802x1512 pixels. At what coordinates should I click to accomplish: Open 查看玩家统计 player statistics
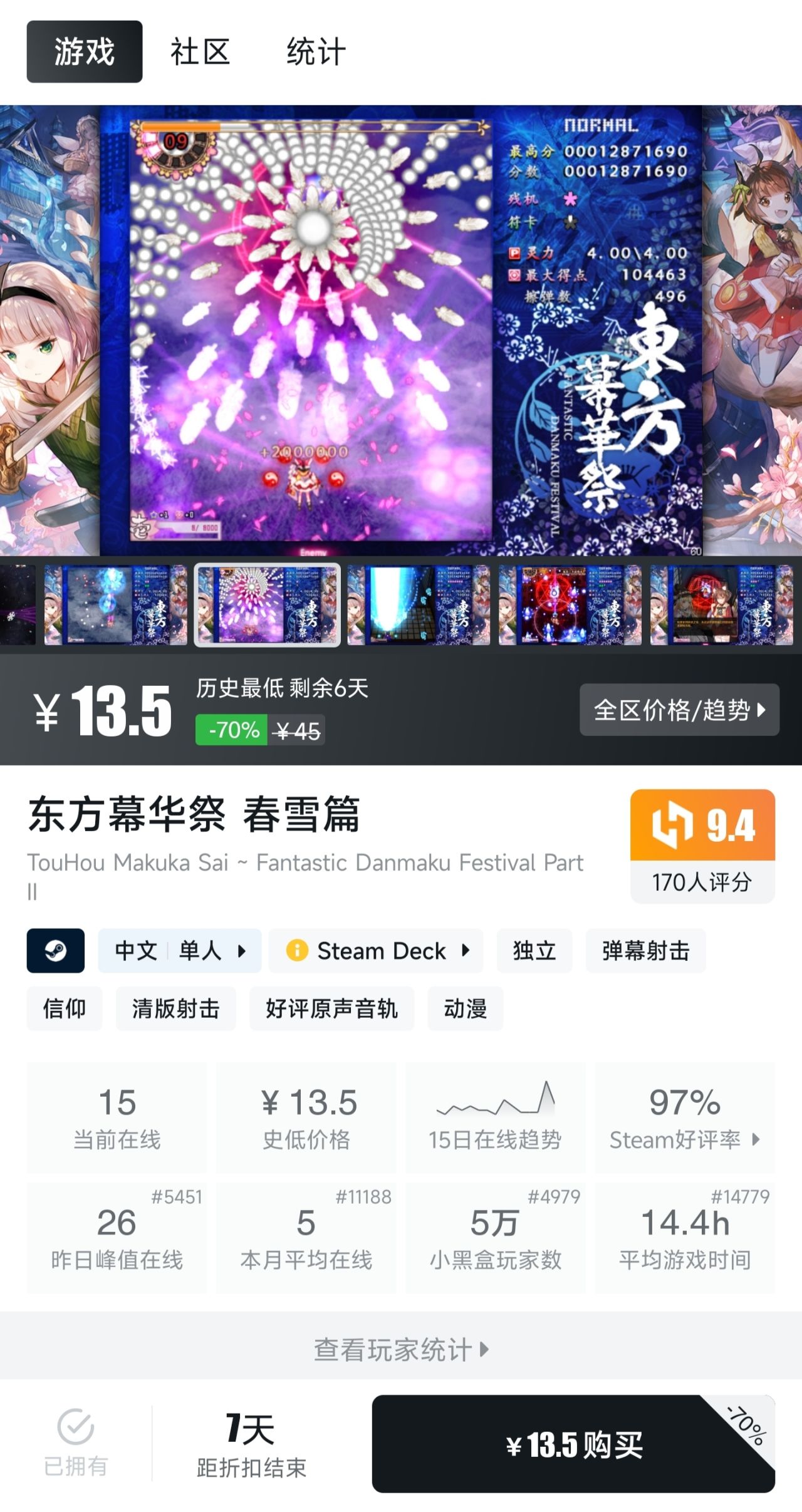[x=401, y=1350]
